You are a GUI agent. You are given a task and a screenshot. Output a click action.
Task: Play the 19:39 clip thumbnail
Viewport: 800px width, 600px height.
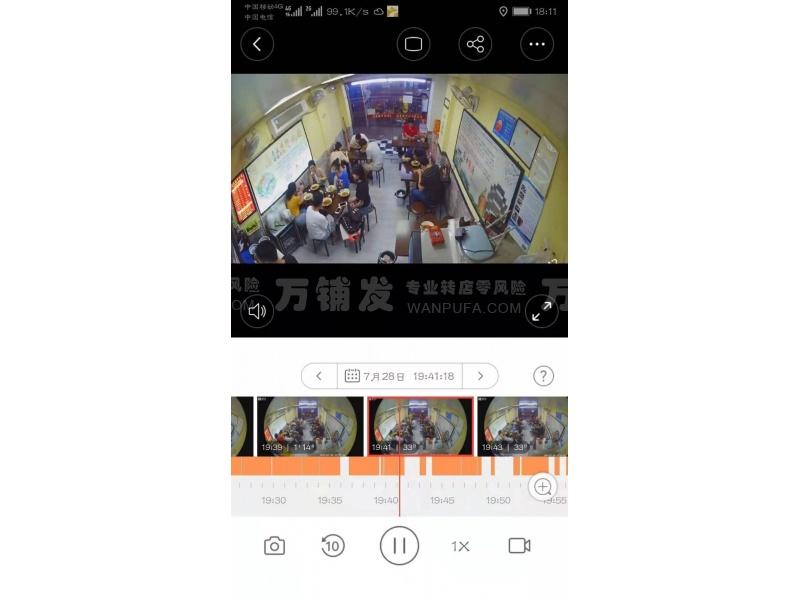click(x=310, y=426)
